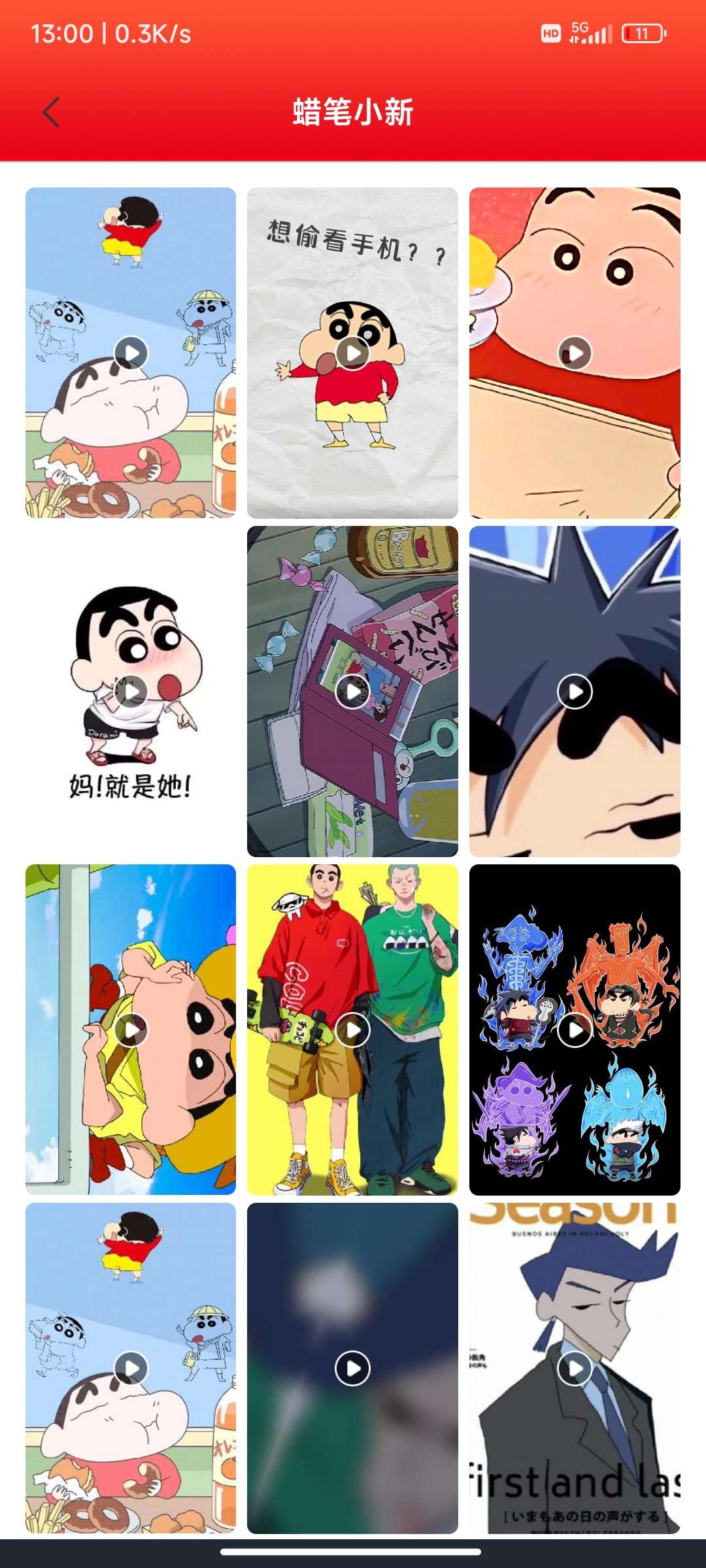Open Shin-chan pressed against the window wallpaper
This screenshot has width=706, height=1568.
point(131,1030)
